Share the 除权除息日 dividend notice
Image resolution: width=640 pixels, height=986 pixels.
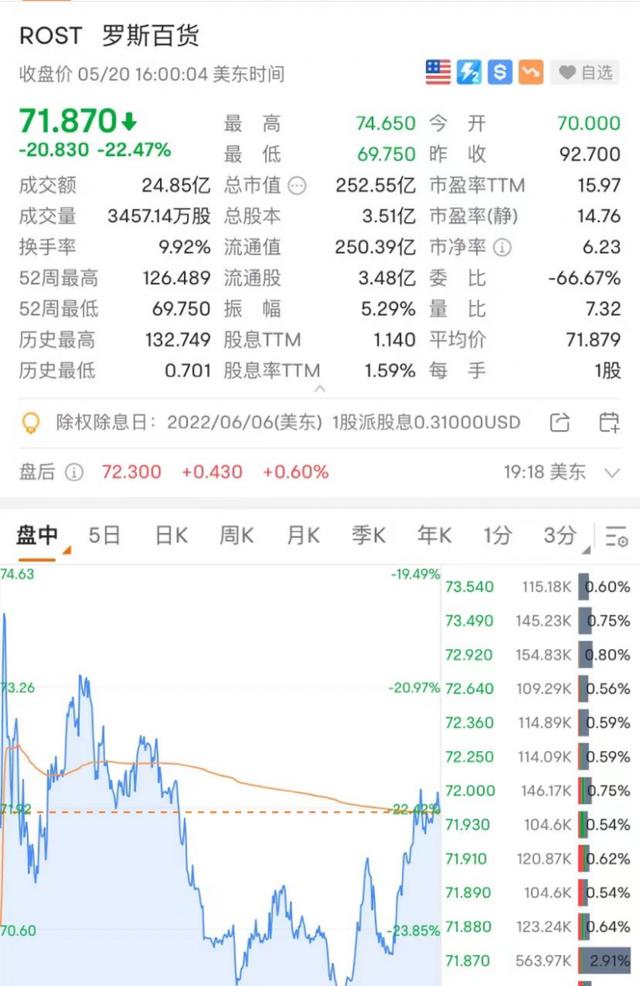coord(560,422)
